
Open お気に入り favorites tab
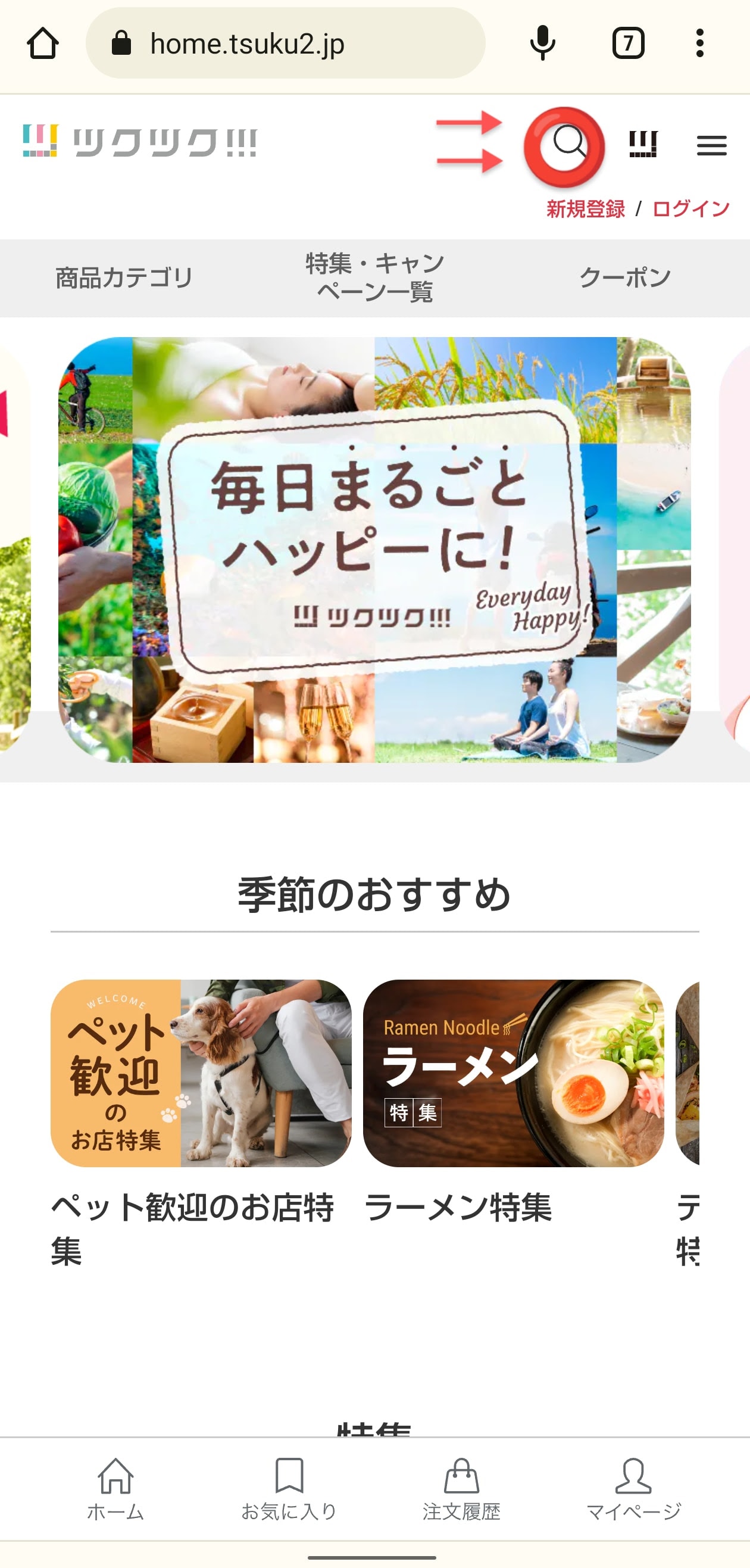point(289,1489)
